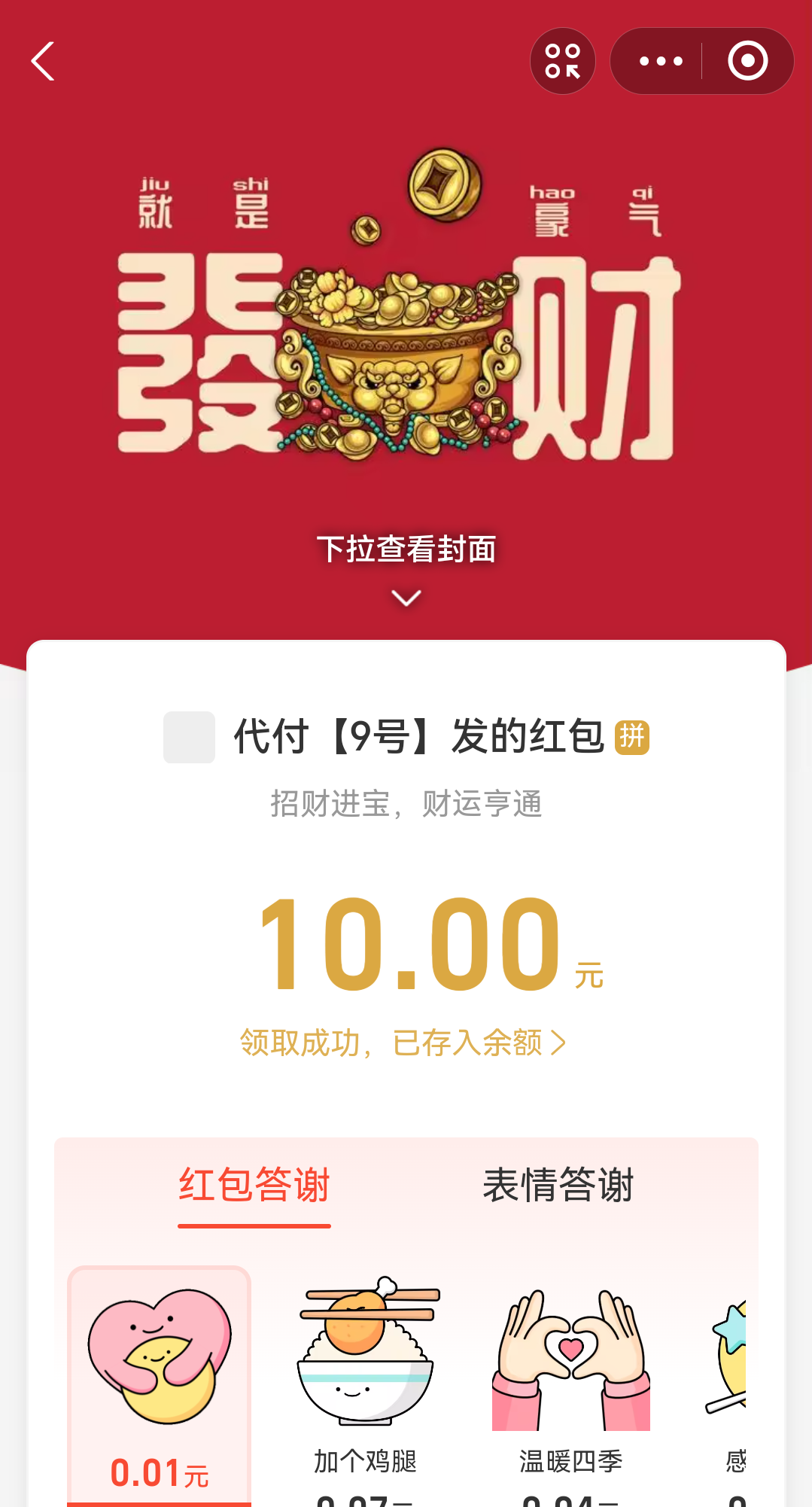This screenshot has height=1507, width=812.
Task: Open the mini program QR code panel
Action: click(x=562, y=60)
